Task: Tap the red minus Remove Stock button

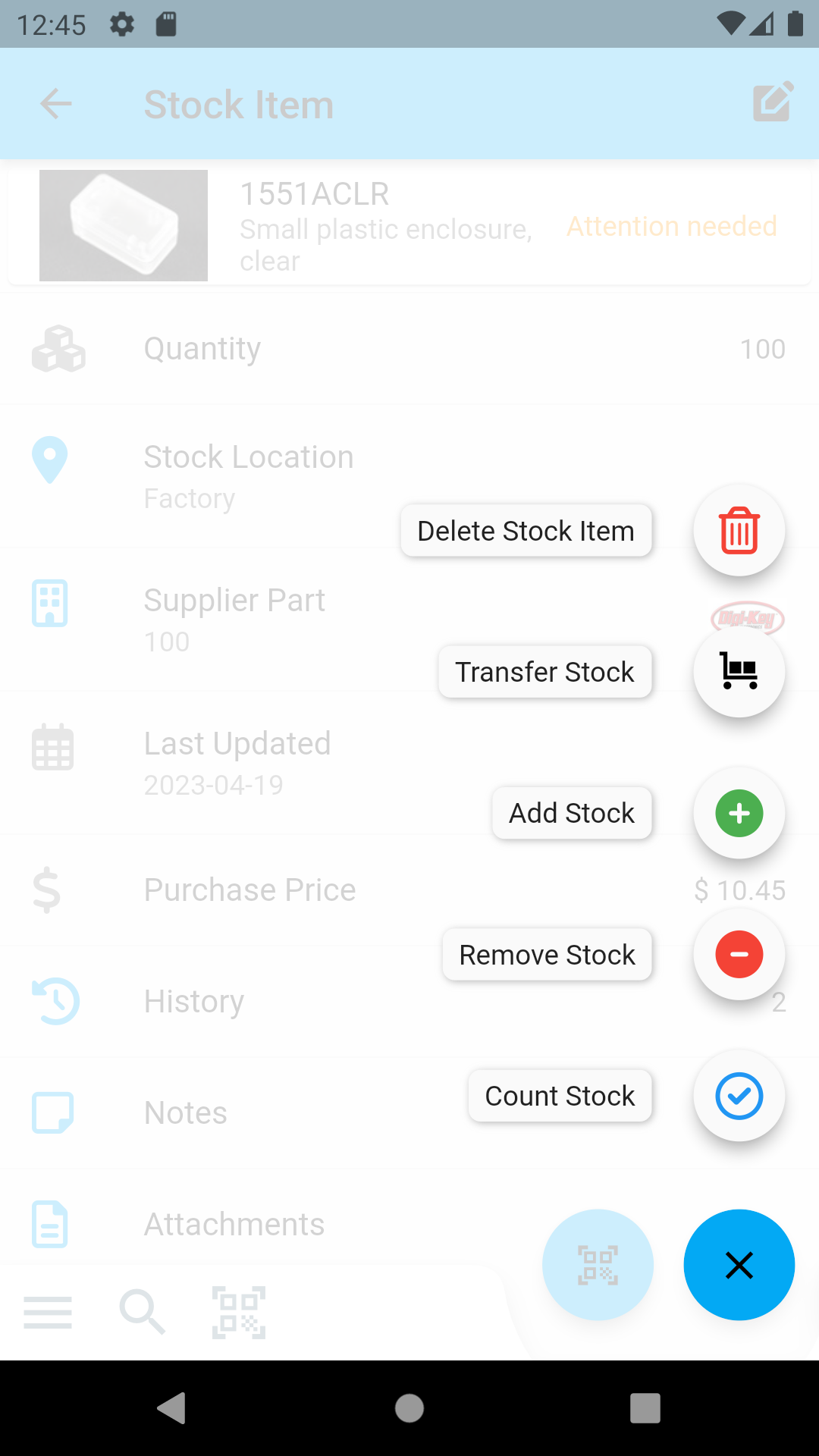Action: point(739,954)
